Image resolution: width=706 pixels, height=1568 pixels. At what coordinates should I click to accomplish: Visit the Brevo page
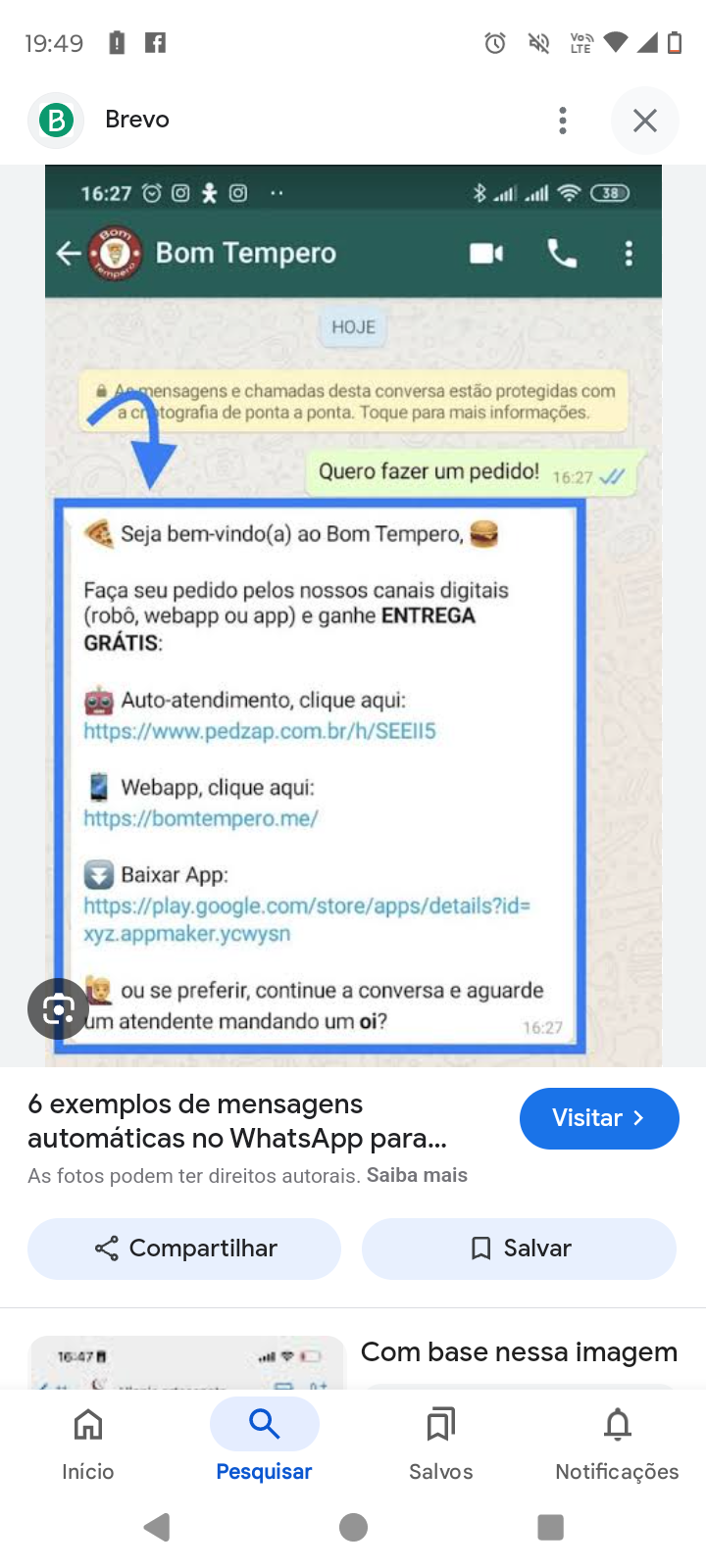pos(598,1118)
